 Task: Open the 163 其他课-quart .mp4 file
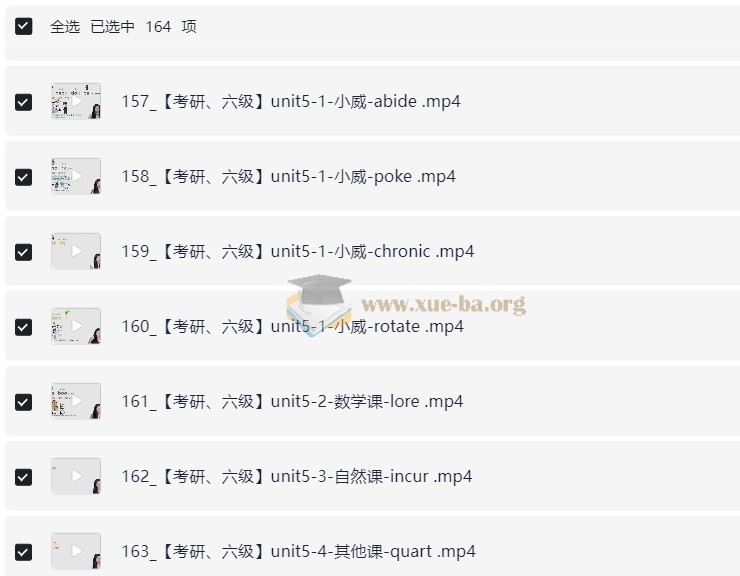click(x=298, y=552)
